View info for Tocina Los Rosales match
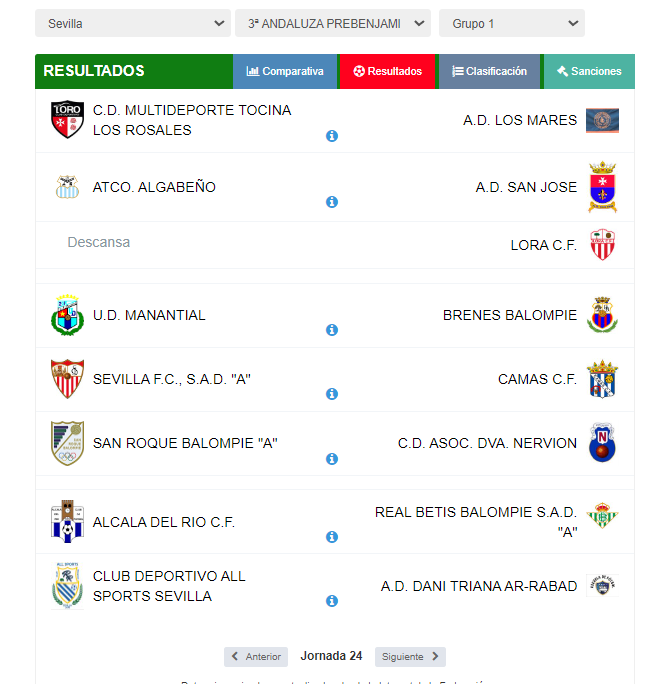The image size is (651, 684). click(x=332, y=136)
